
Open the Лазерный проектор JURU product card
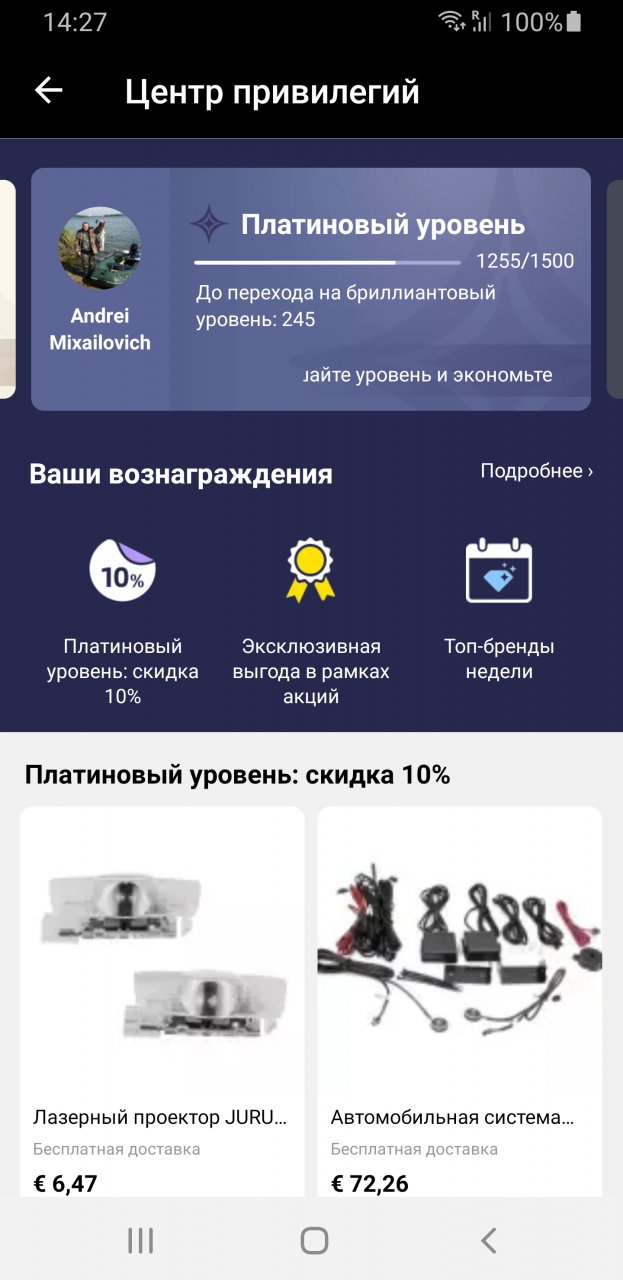(x=162, y=1000)
